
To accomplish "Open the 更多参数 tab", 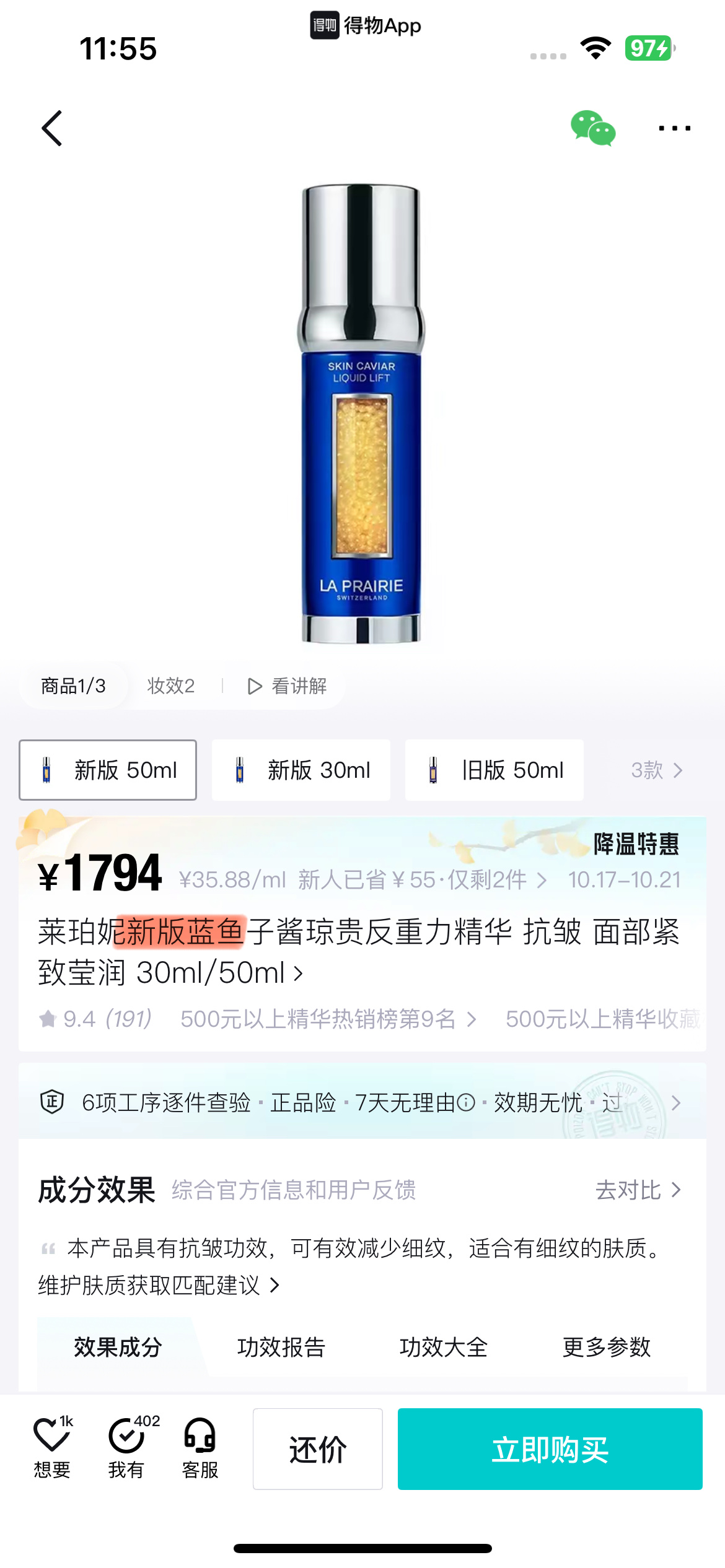I will [607, 1348].
